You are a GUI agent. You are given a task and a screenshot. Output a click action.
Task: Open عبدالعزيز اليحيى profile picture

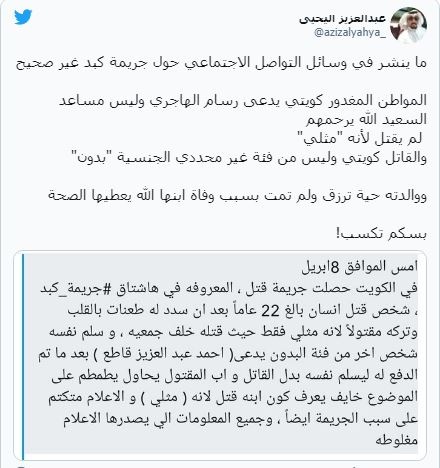pos(408,25)
